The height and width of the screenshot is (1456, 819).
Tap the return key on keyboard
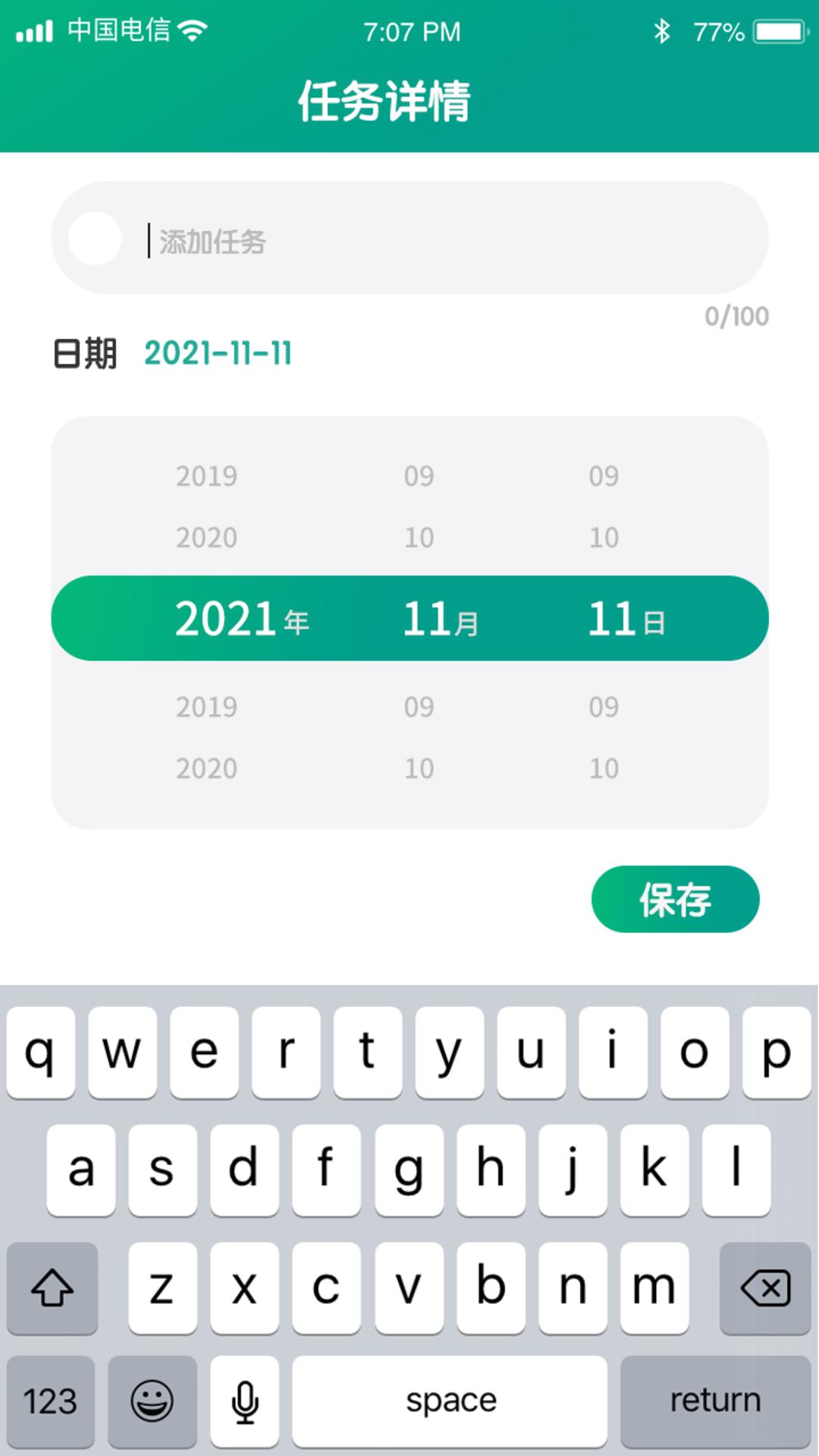pyautogui.click(x=716, y=1399)
